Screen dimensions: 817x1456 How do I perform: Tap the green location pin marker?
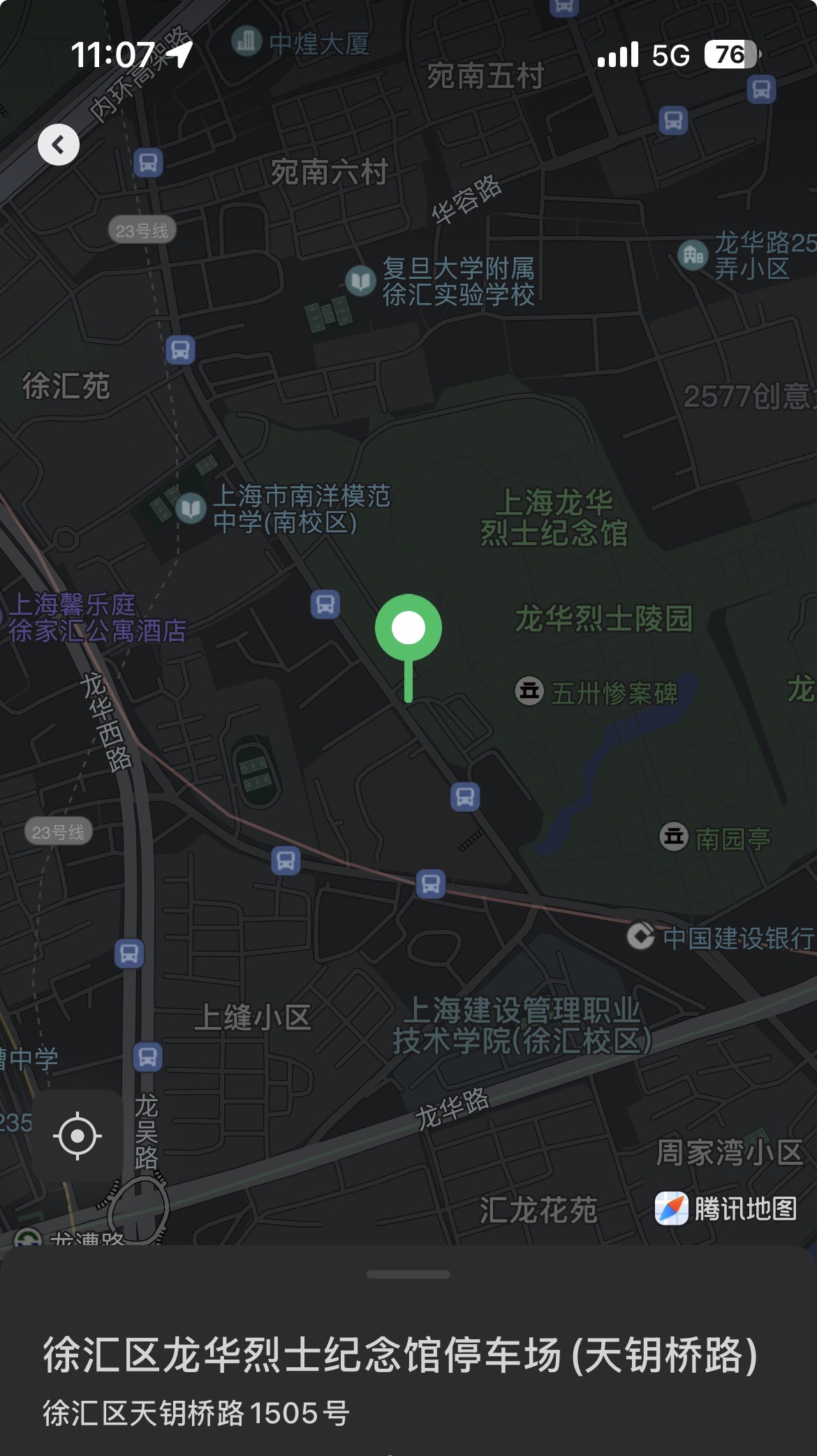pyautogui.click(x=408, y=628)
